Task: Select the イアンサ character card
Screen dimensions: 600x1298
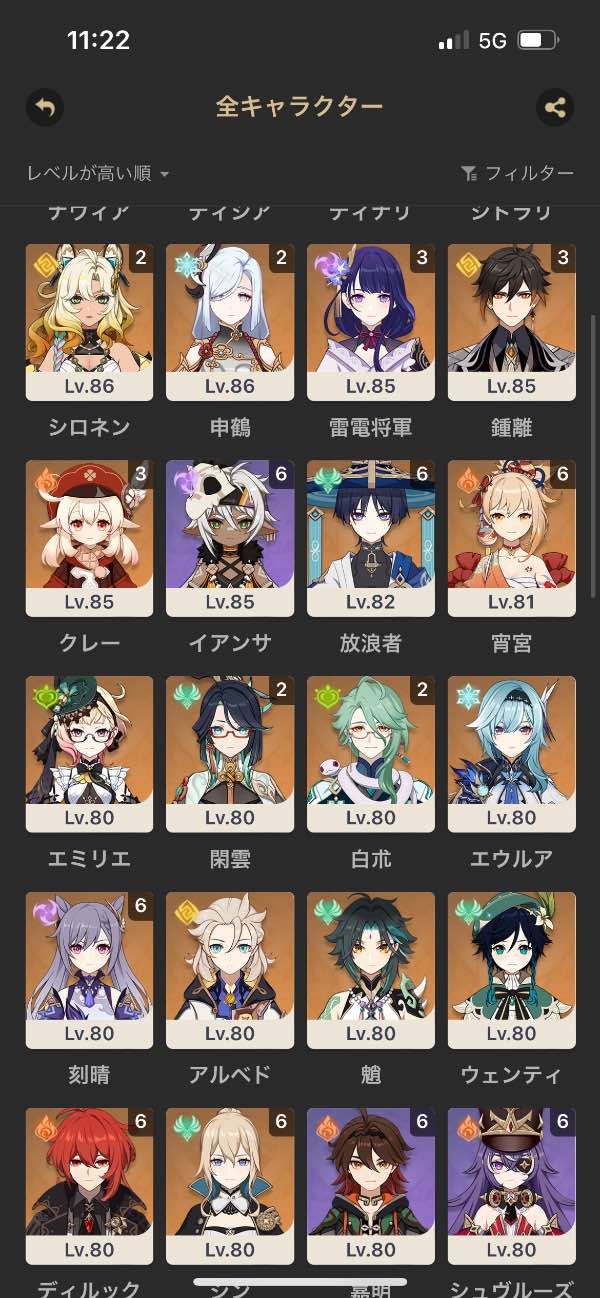Action: tap(230, 538)
